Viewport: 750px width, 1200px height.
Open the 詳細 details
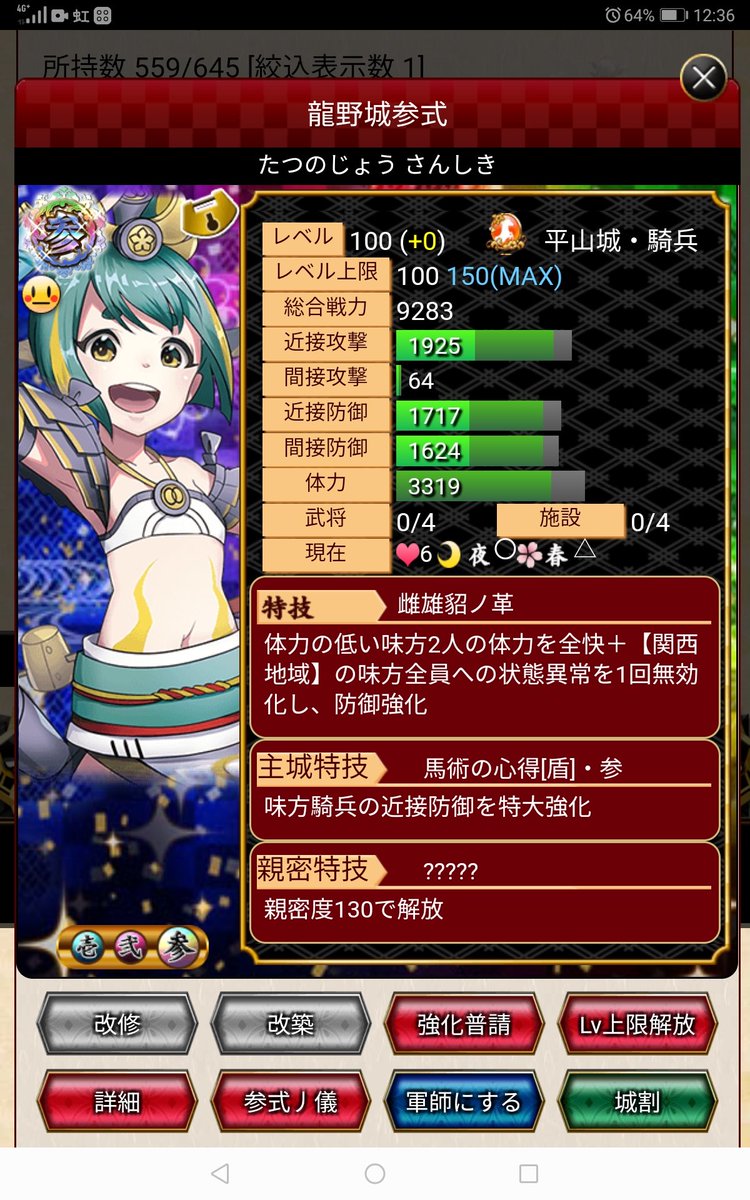[118, 1101]
